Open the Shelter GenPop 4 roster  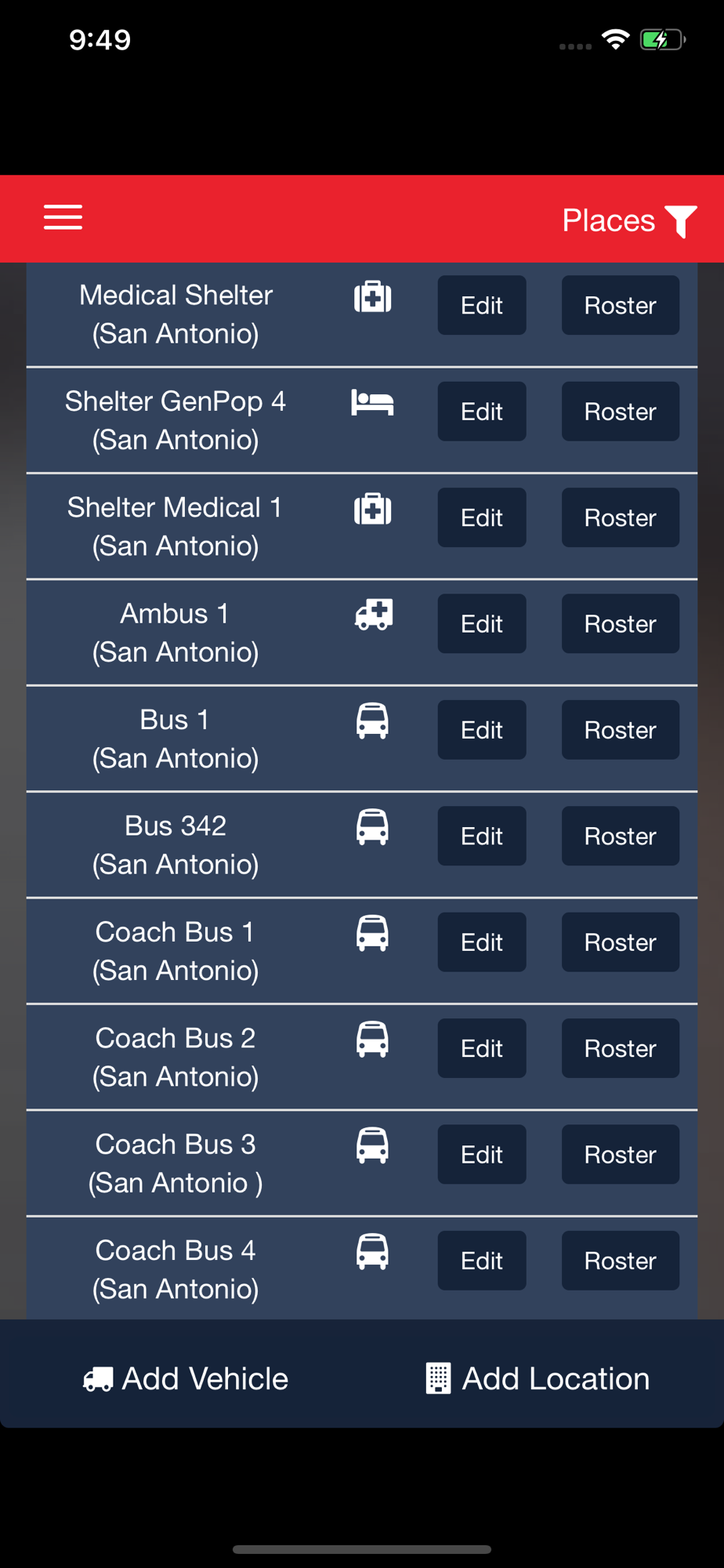pos(620,412)
